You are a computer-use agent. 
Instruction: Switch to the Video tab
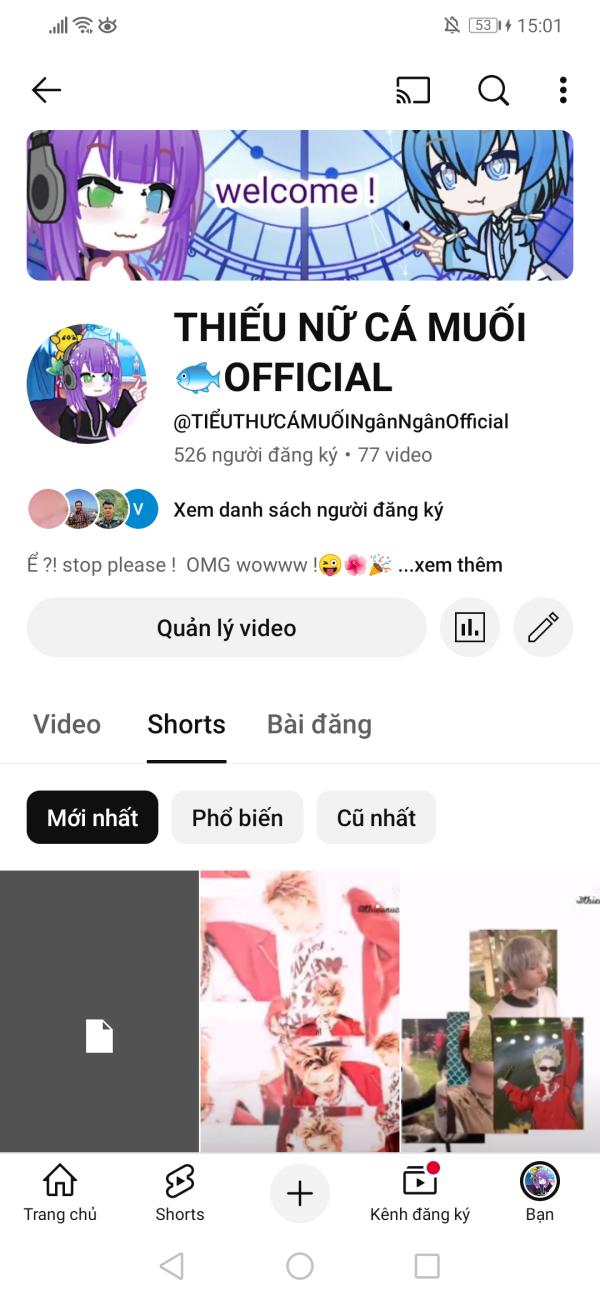pos(67,724)
